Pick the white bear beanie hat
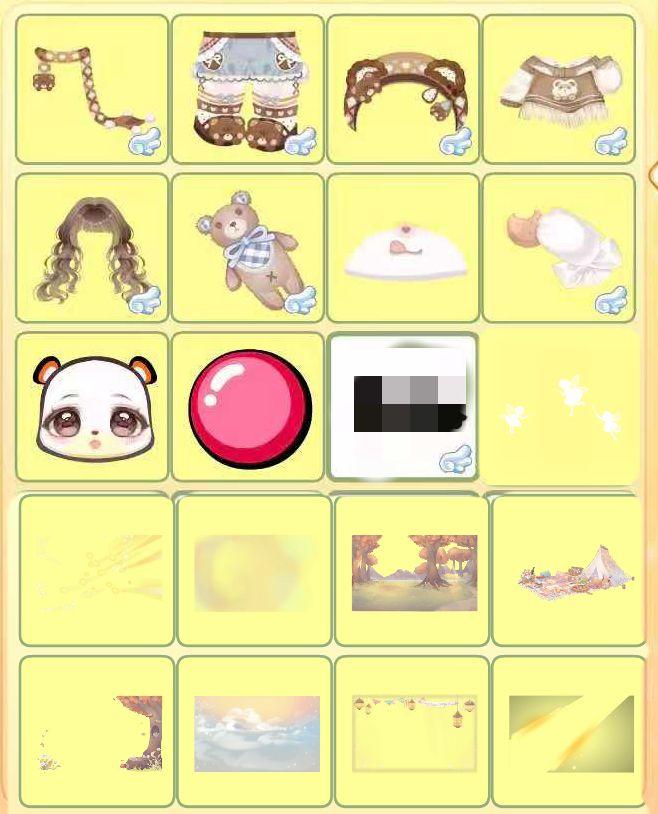This screenshot has height=814, width=658. tap(404, 250)
